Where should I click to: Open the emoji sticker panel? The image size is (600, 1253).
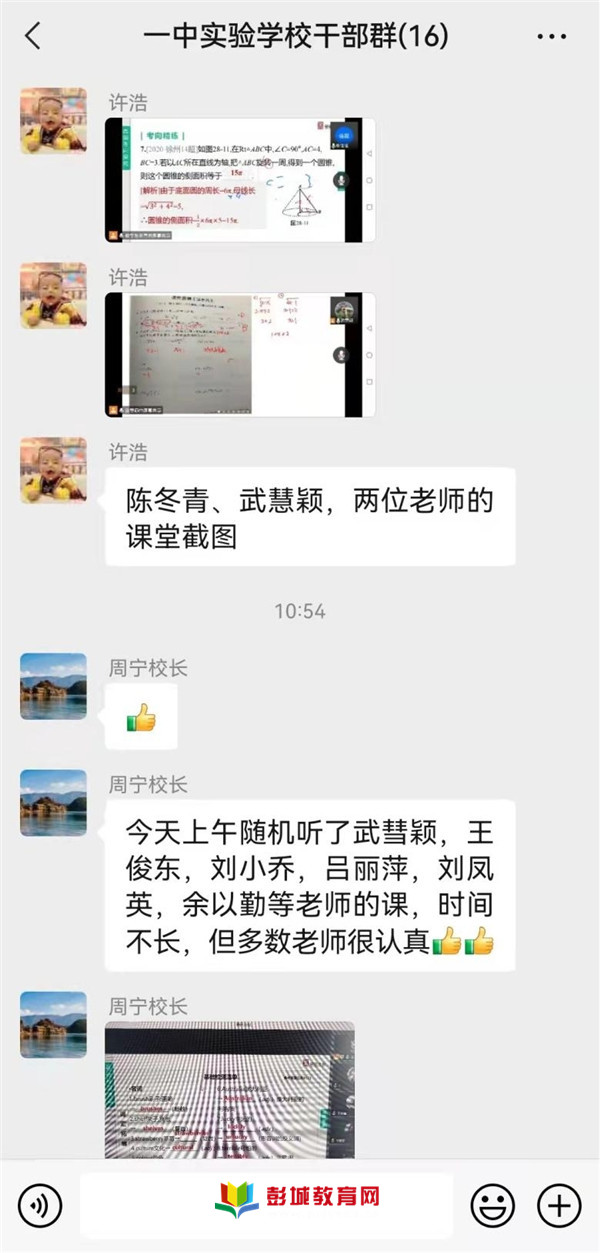(492, 1205)
